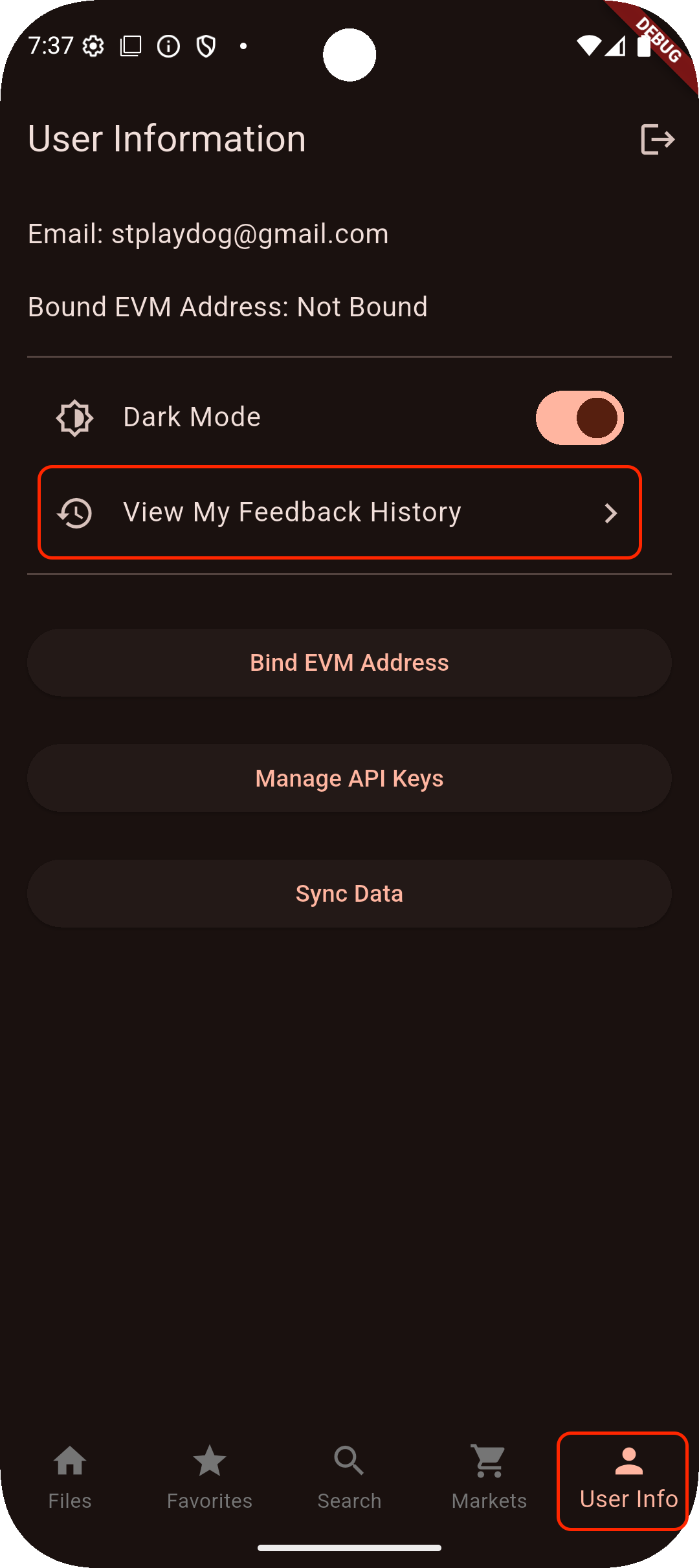
Task: Tap the logout icon
Action: [x=658, y=140]
